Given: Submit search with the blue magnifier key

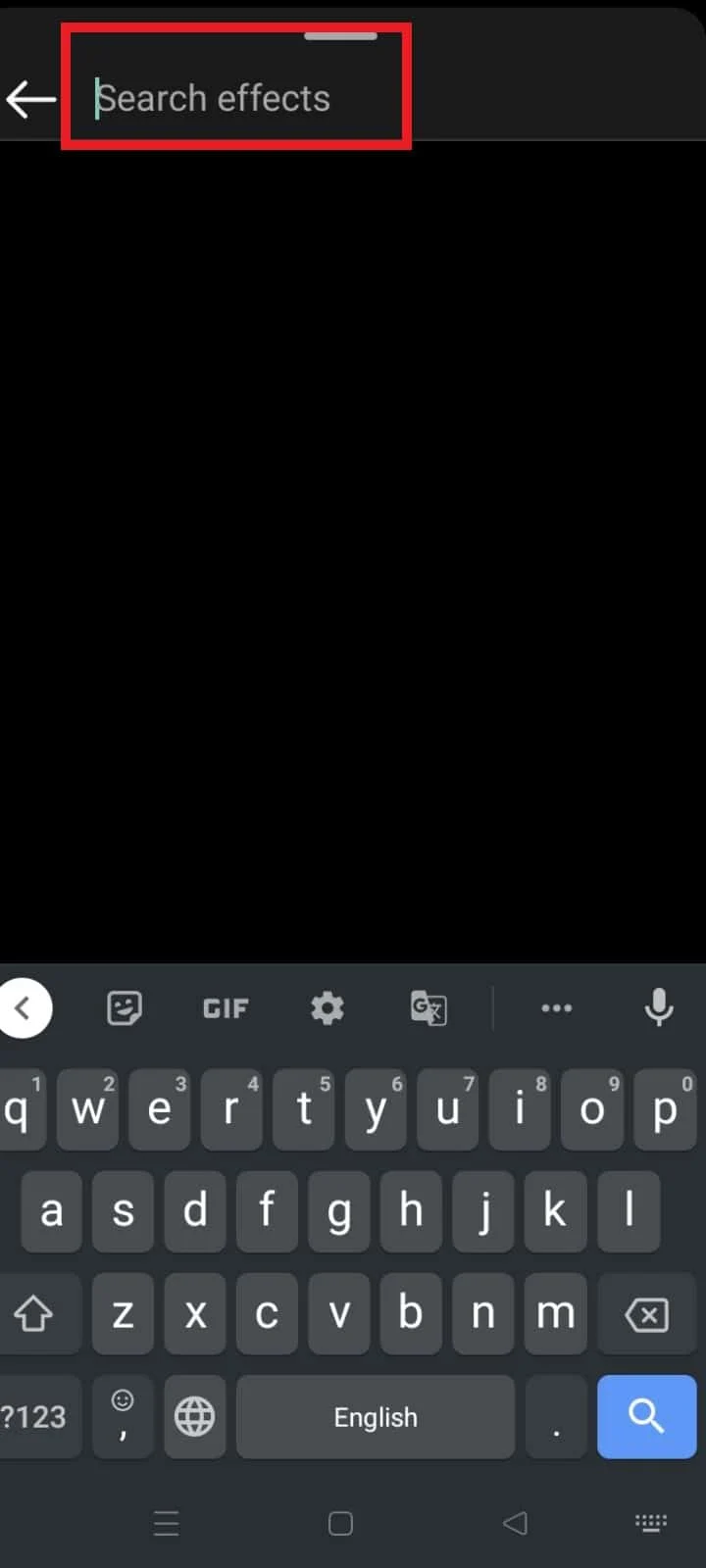Looking at the screenshot, I should (646, 1416).
